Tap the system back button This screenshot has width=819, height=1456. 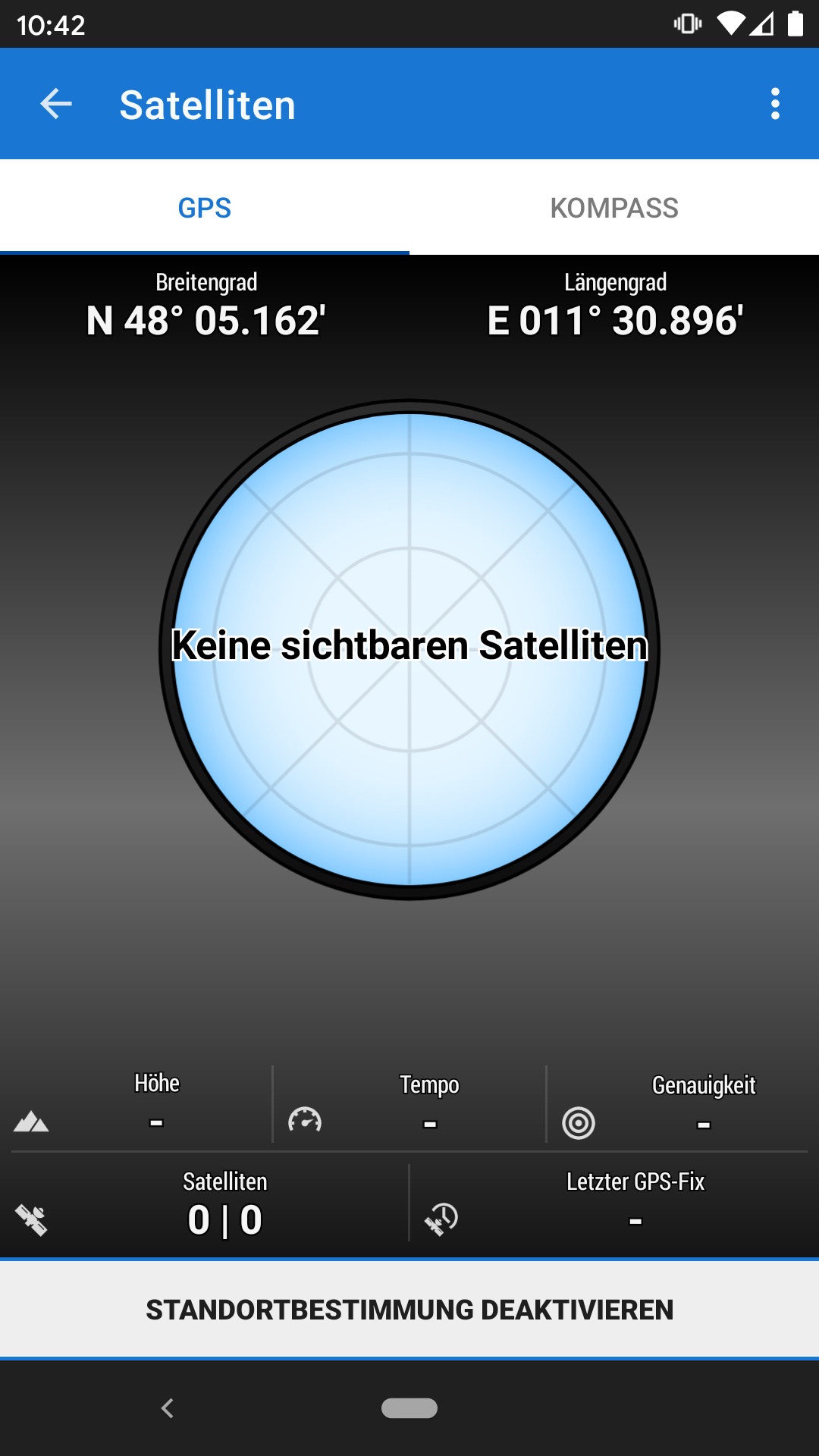[168, 1408]
